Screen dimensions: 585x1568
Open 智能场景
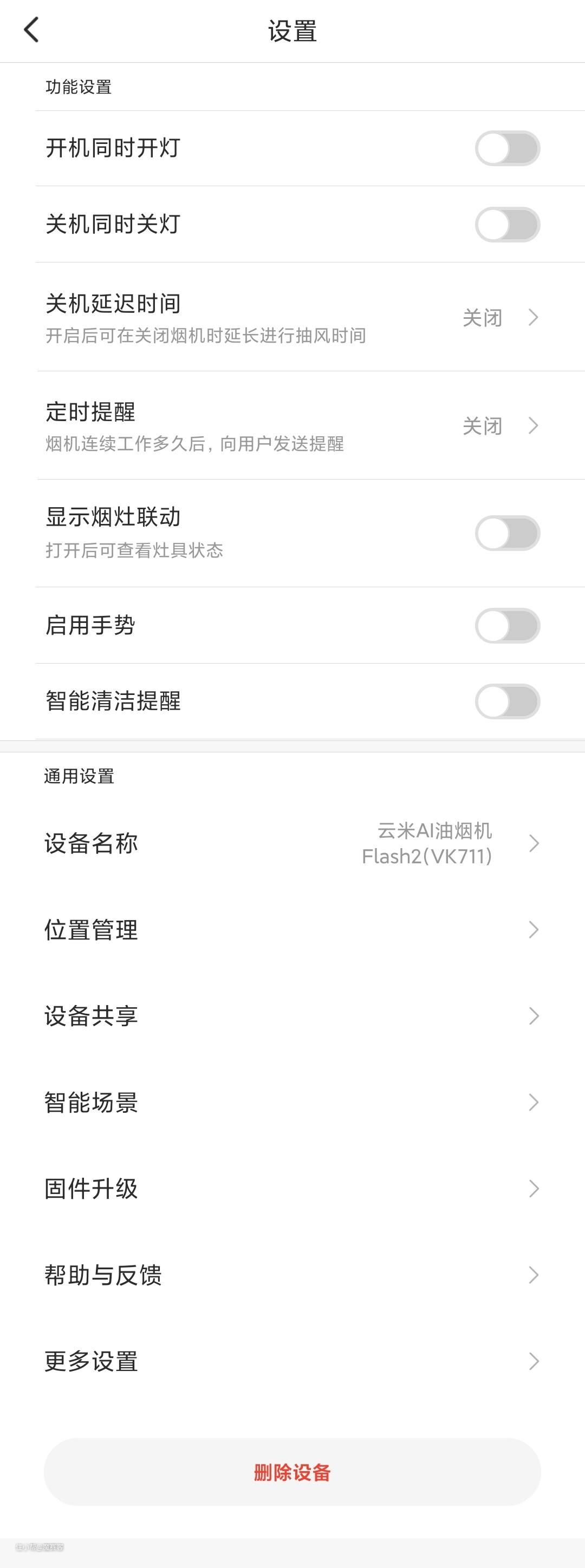click(292, 1103)
